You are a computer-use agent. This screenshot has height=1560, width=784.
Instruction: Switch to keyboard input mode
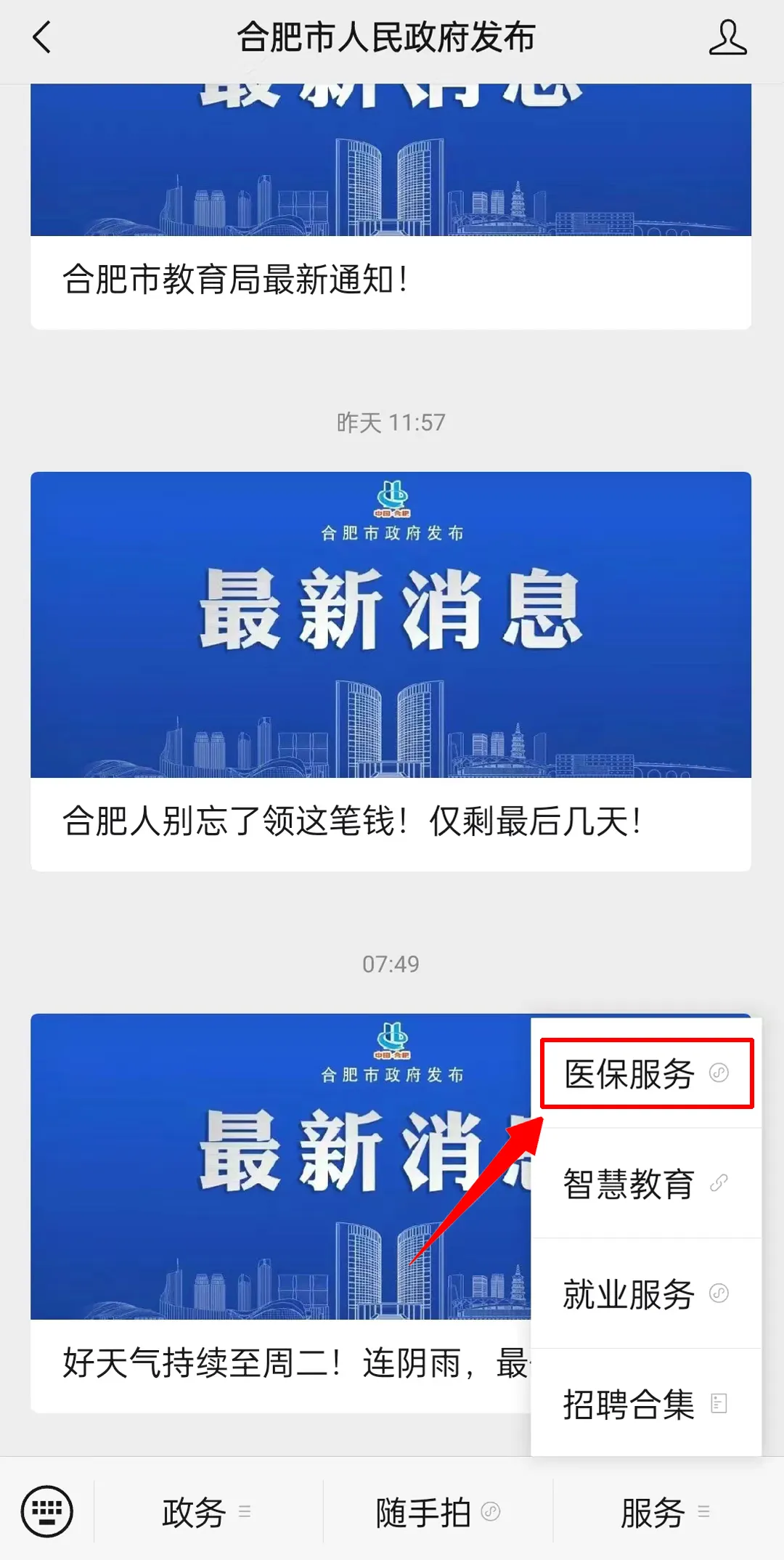(x=47, y=1511)
